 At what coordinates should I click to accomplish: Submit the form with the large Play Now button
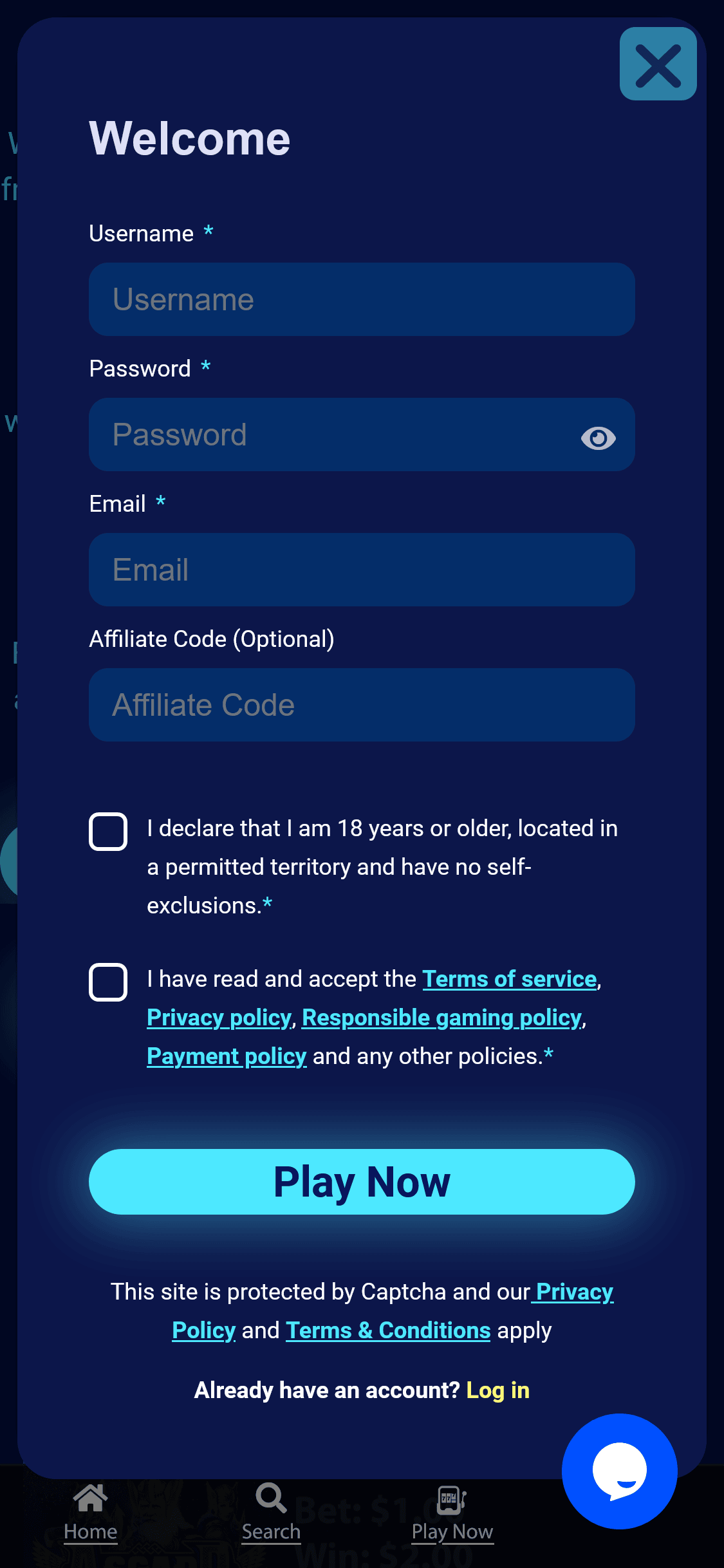point(362,1182)
